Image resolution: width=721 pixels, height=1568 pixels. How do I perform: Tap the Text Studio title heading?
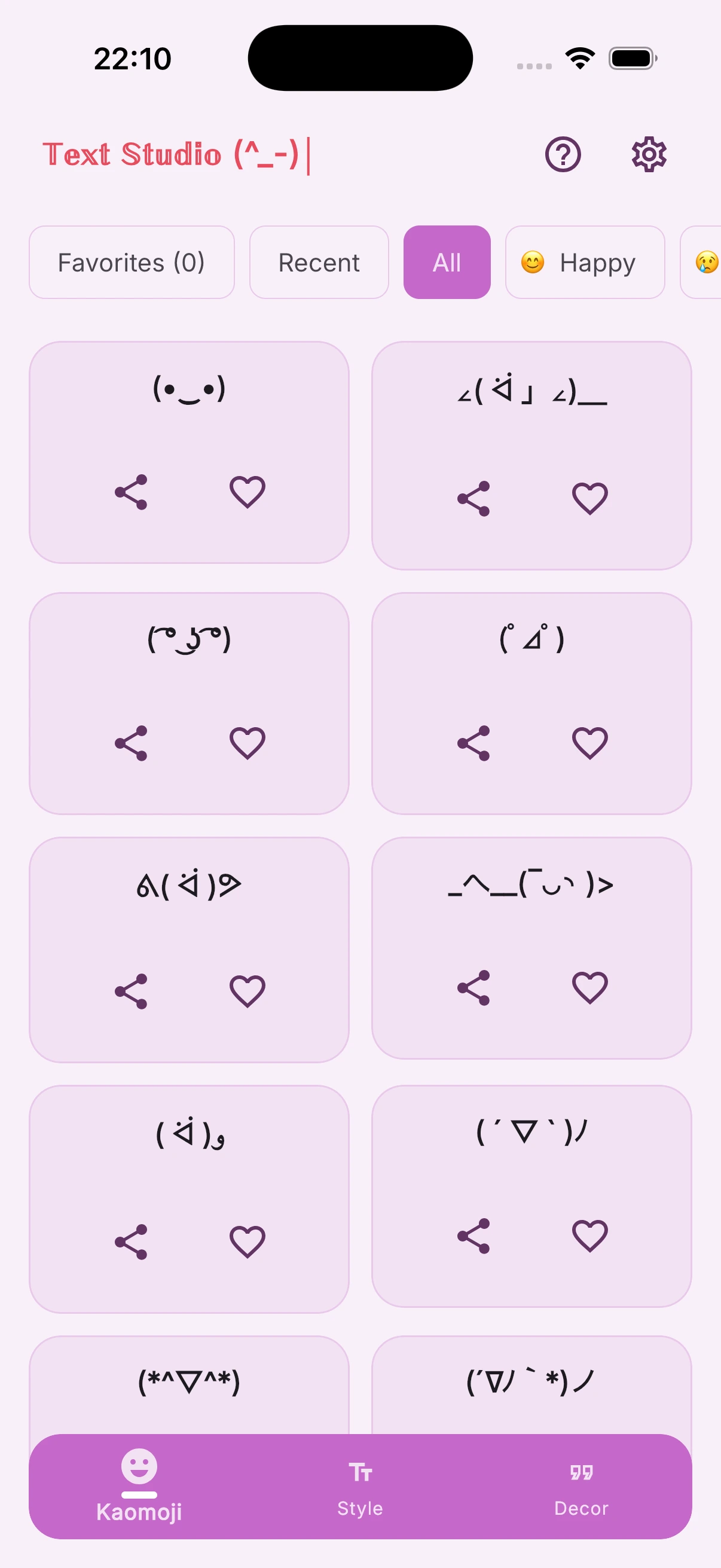177,155
